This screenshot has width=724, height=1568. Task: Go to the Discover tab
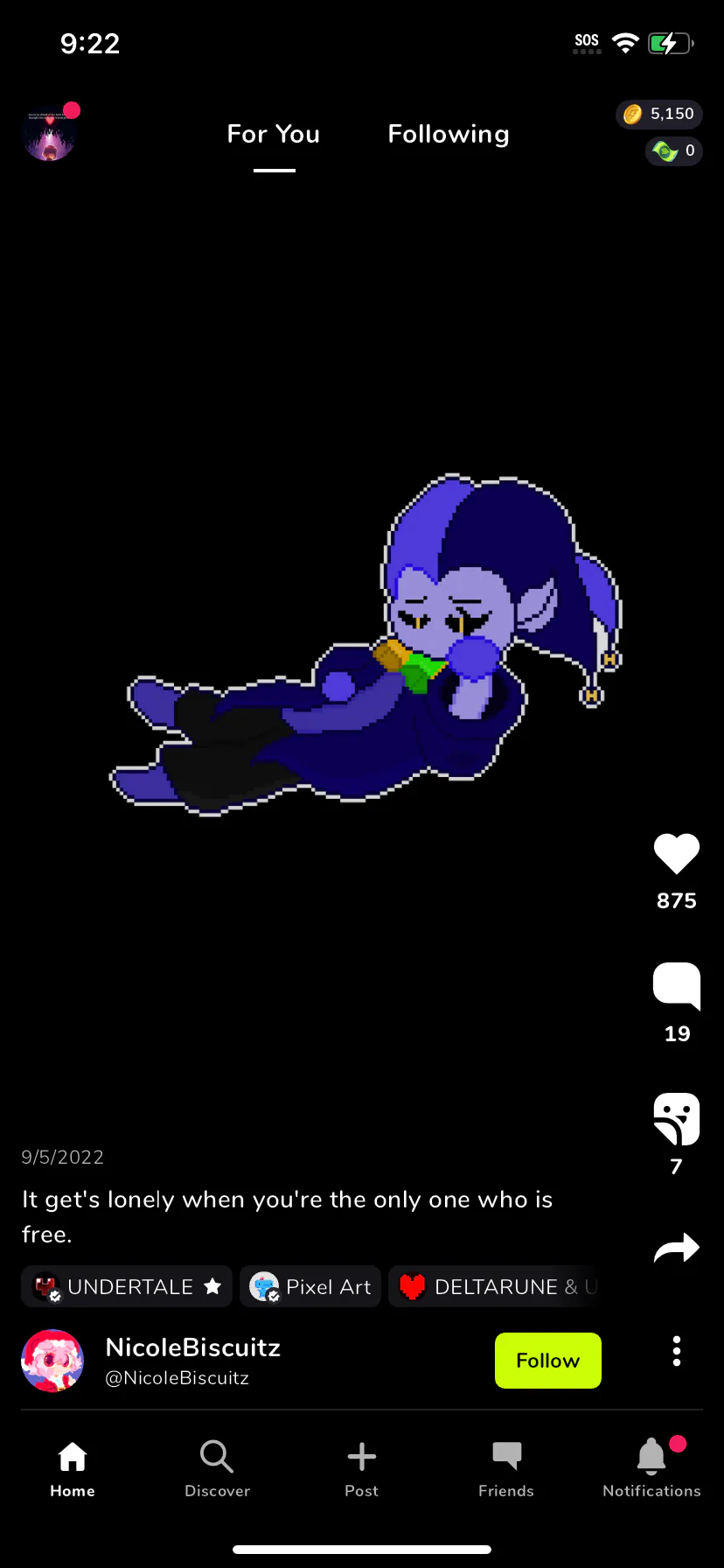(217, 1468)
